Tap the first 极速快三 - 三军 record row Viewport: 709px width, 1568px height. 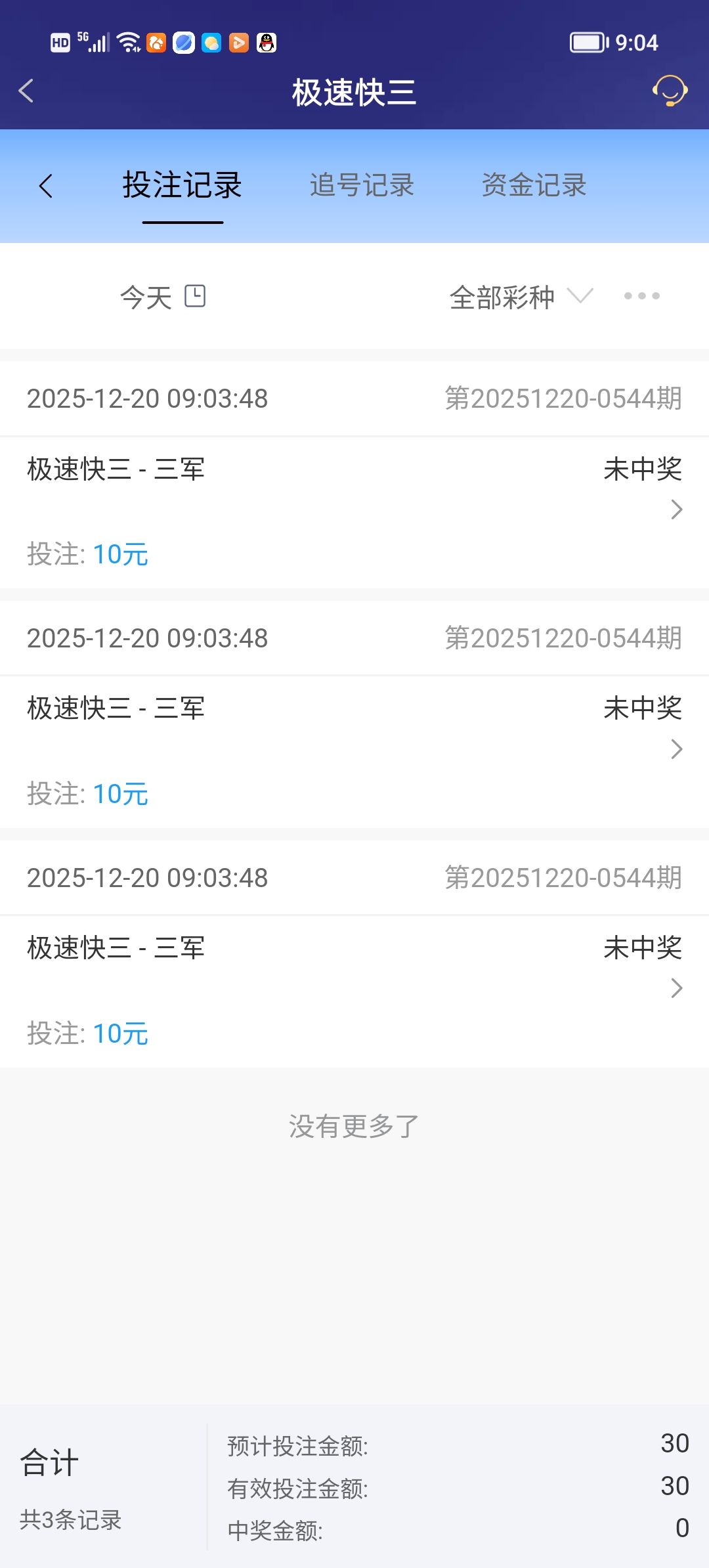(116, 469)
